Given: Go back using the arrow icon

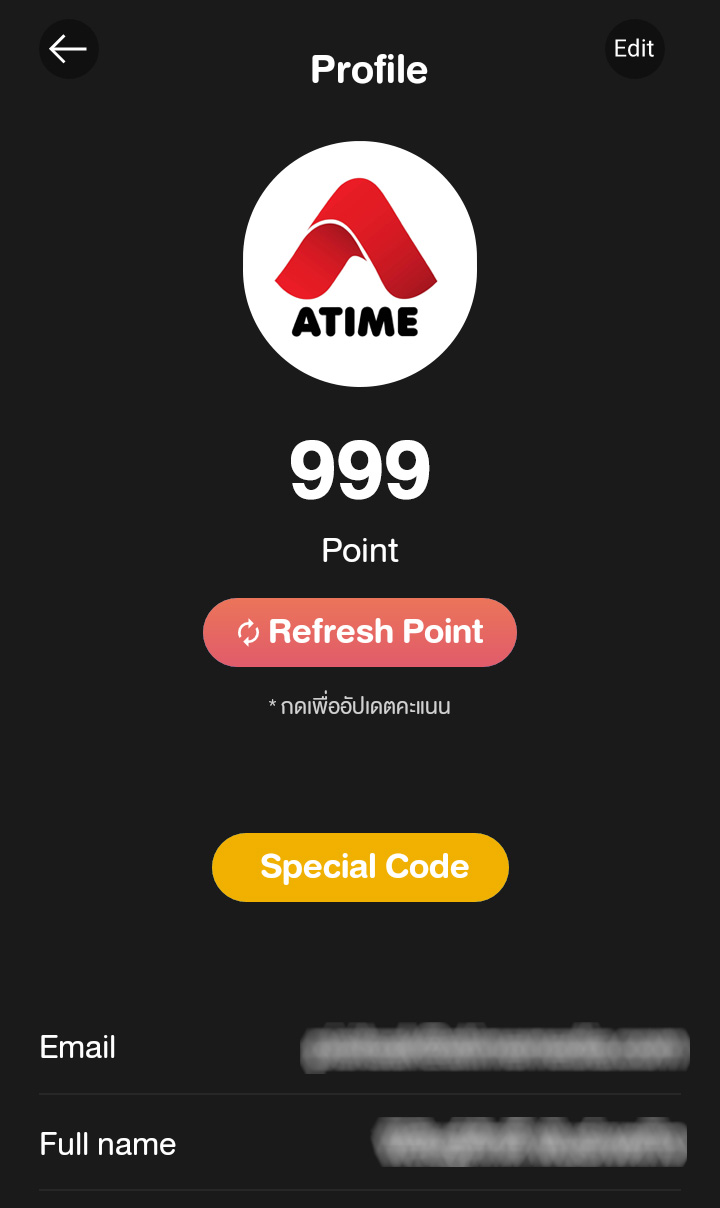Looking at the screenshot, I should tap(68, 48).
